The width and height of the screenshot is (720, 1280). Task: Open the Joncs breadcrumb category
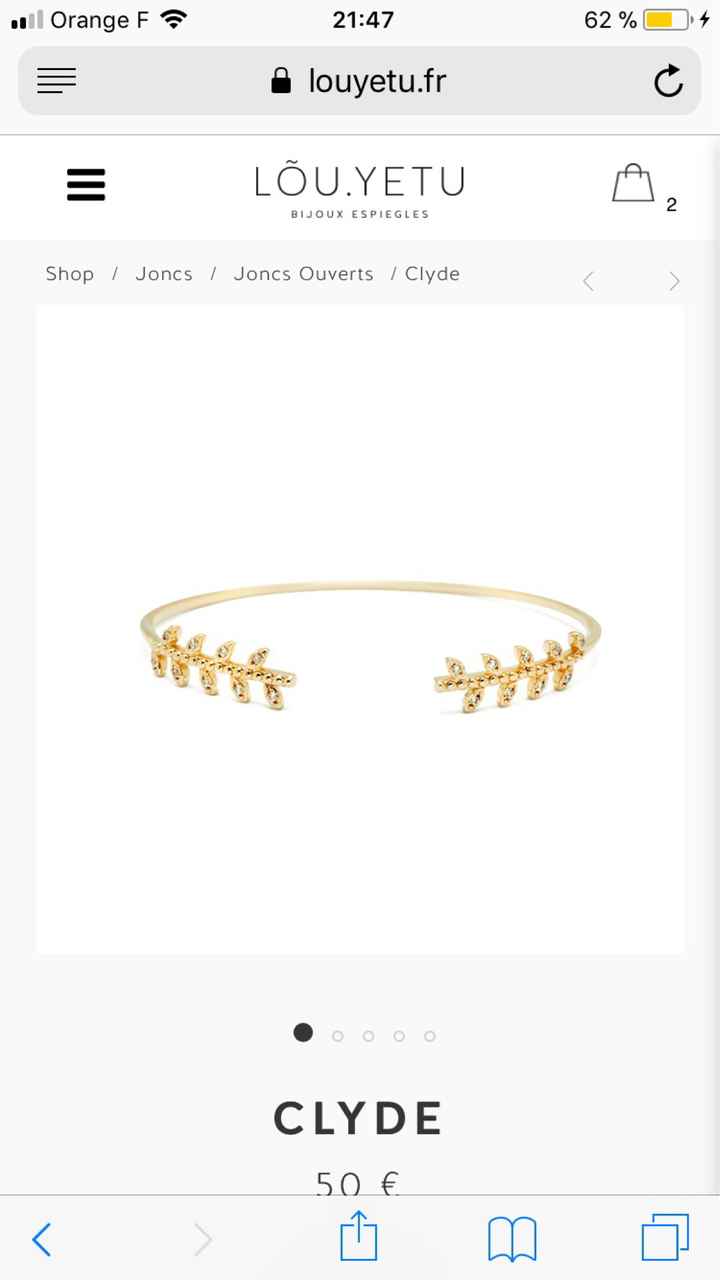tap(164, 274)
